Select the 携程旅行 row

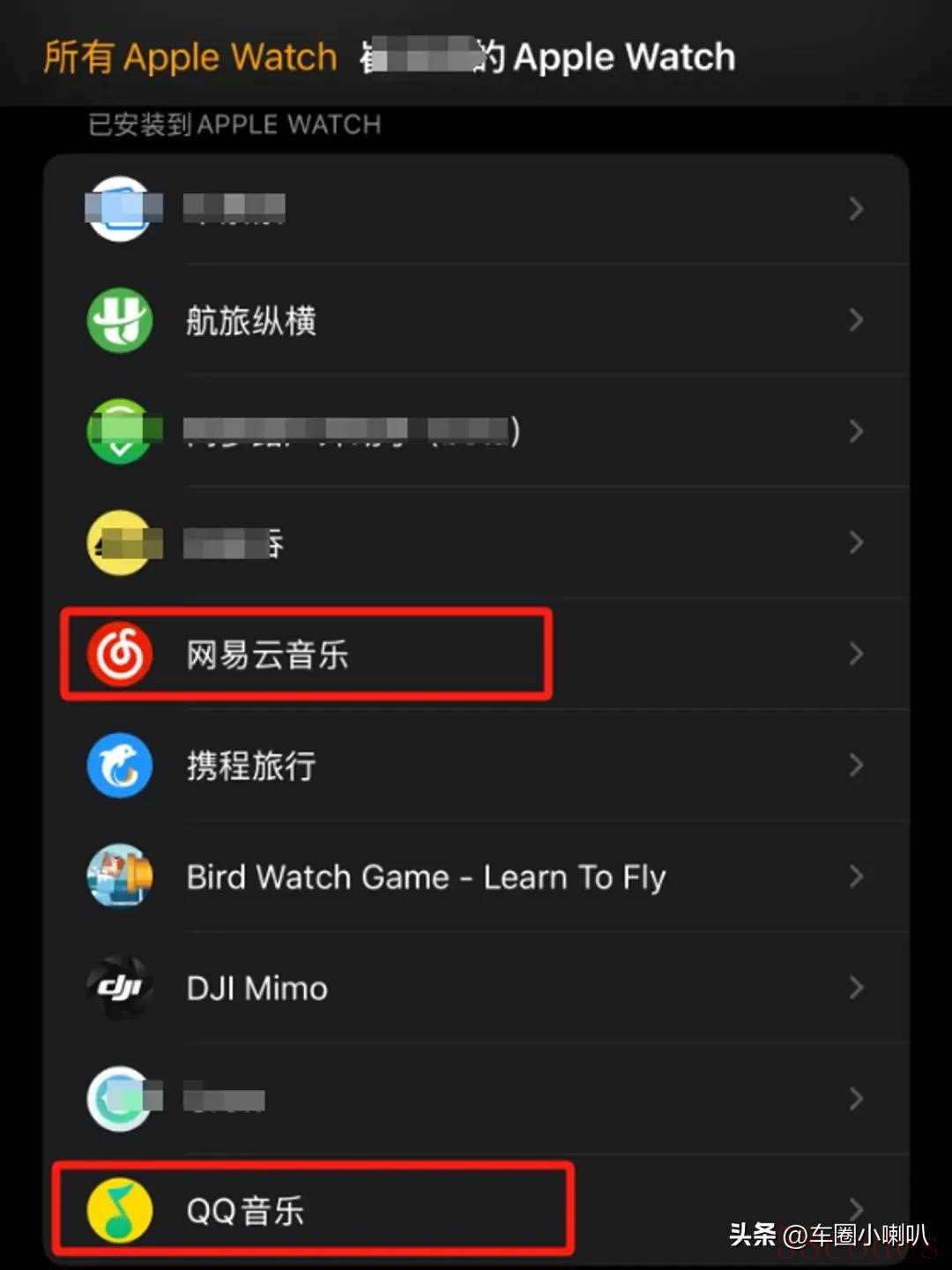(476, 766)
